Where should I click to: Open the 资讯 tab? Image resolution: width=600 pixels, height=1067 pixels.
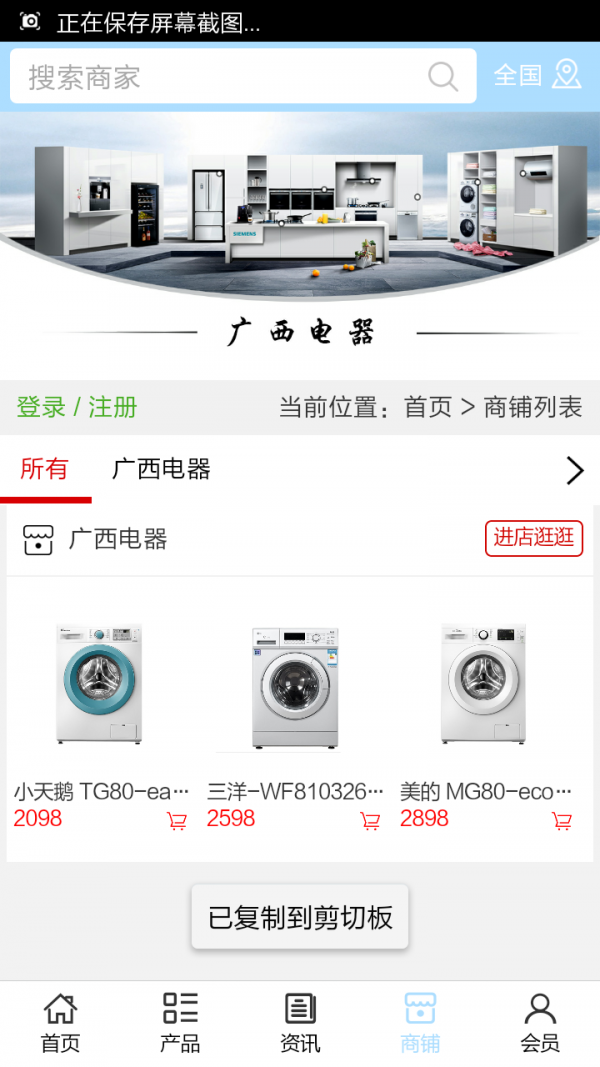point(300,1023)
